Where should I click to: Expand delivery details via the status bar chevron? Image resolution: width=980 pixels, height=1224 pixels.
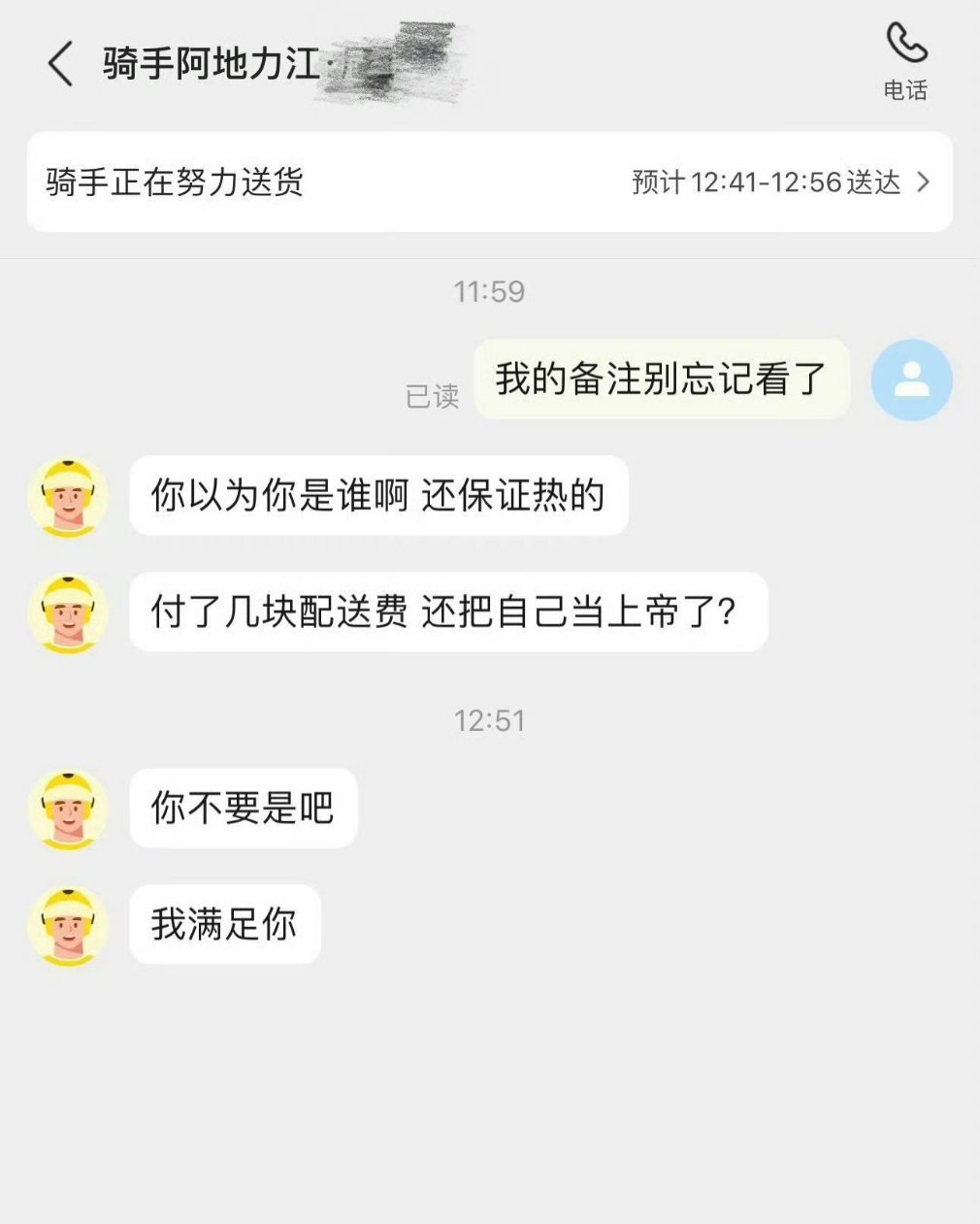[925, 182]
